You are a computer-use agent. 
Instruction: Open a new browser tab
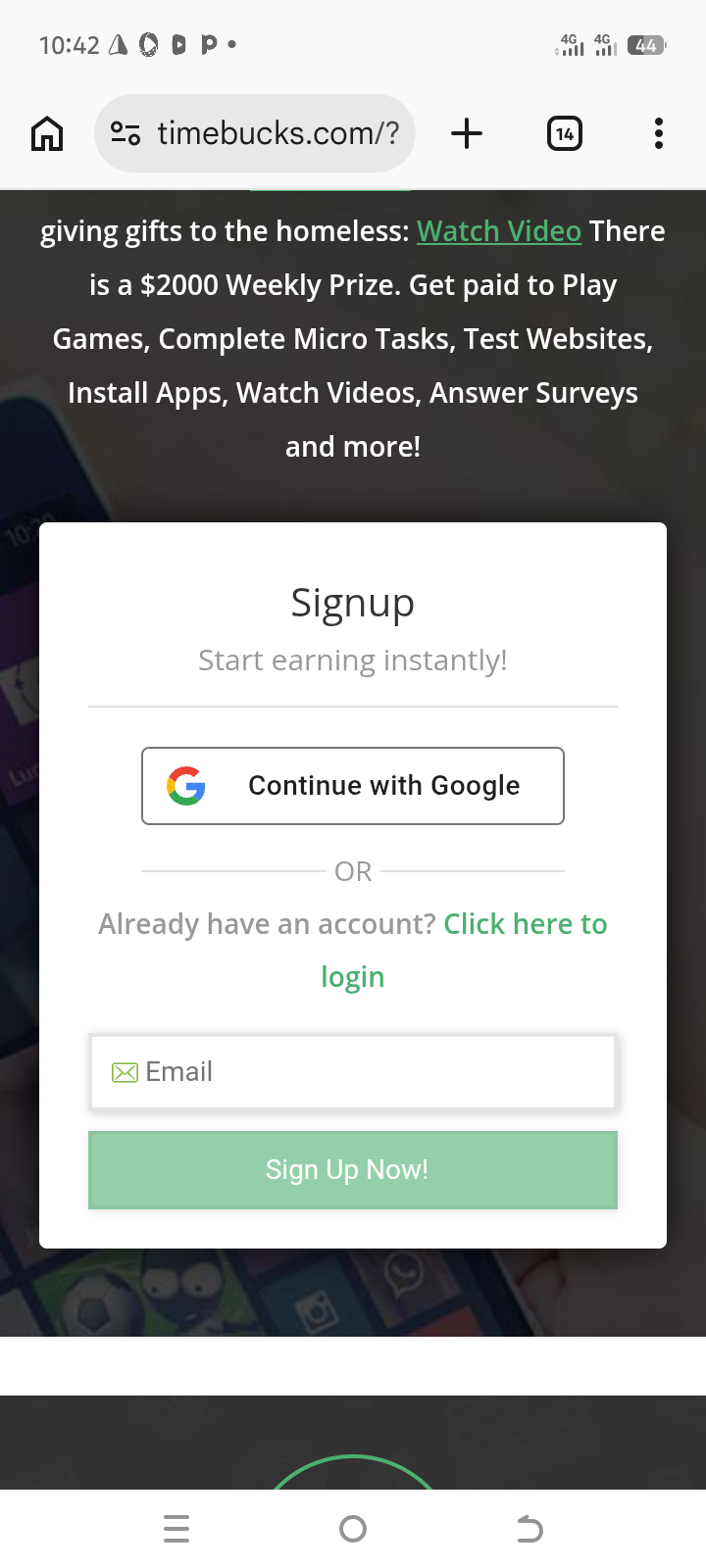click(467, 133)
